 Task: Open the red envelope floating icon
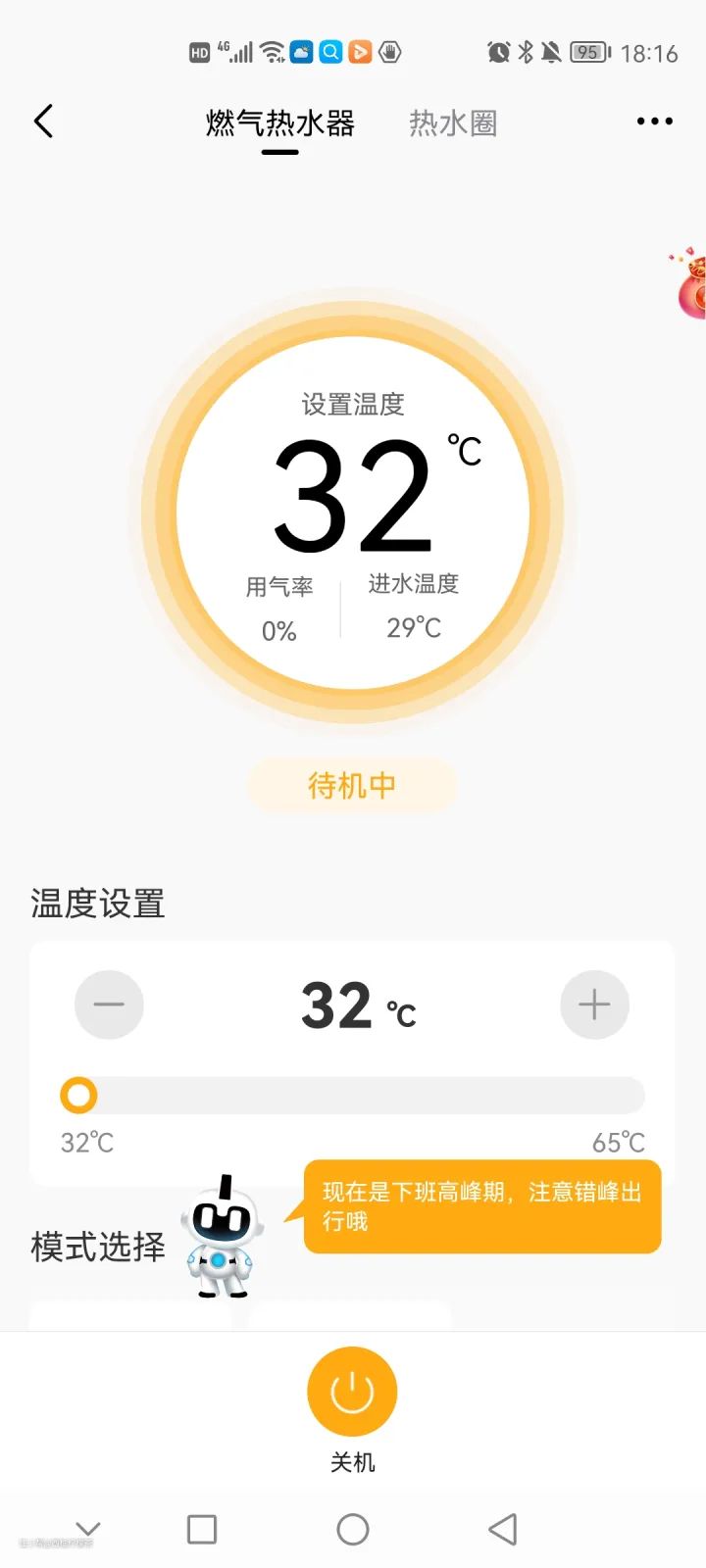click(690, 284)
